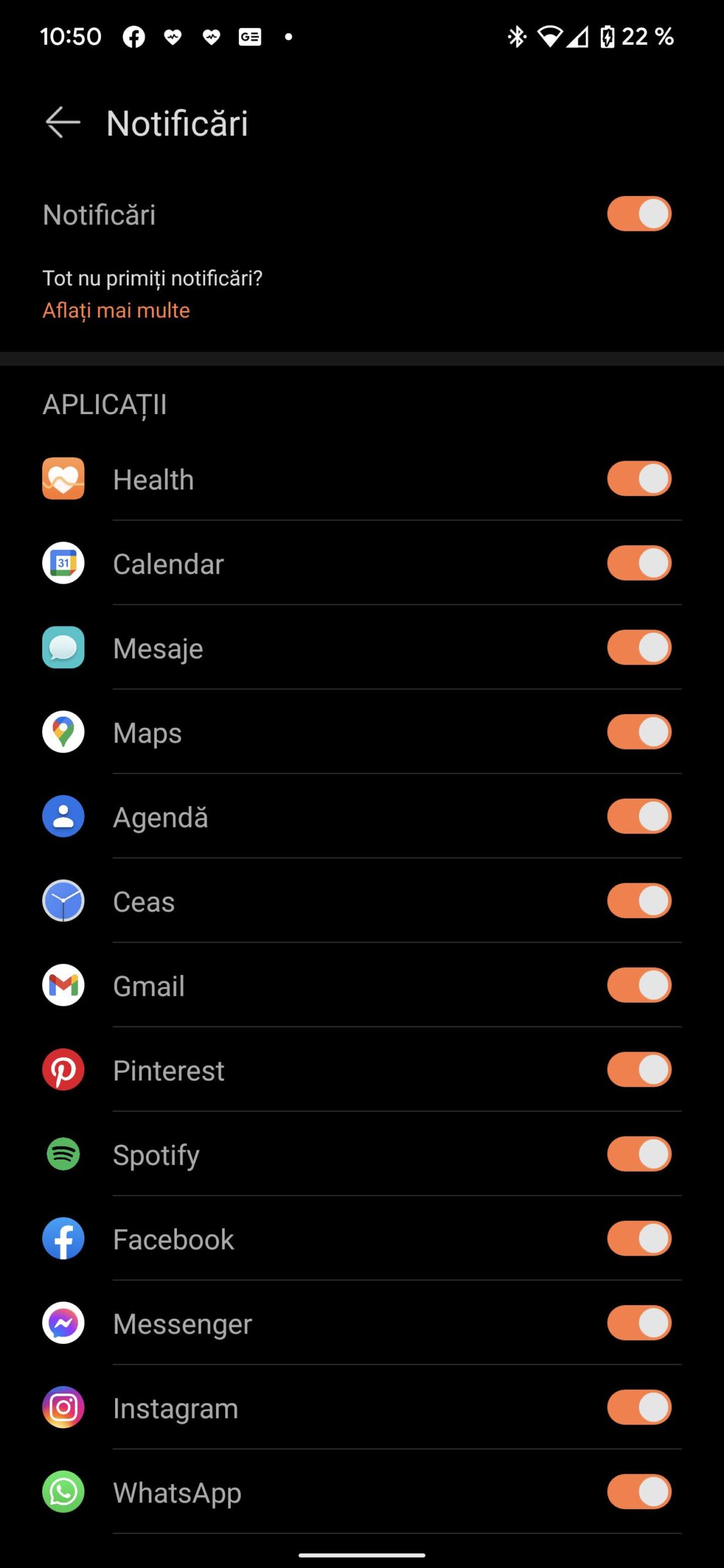Toggle the Ceas notification switch
This screenshot has height=1568, width=724.
click(639, 902)
